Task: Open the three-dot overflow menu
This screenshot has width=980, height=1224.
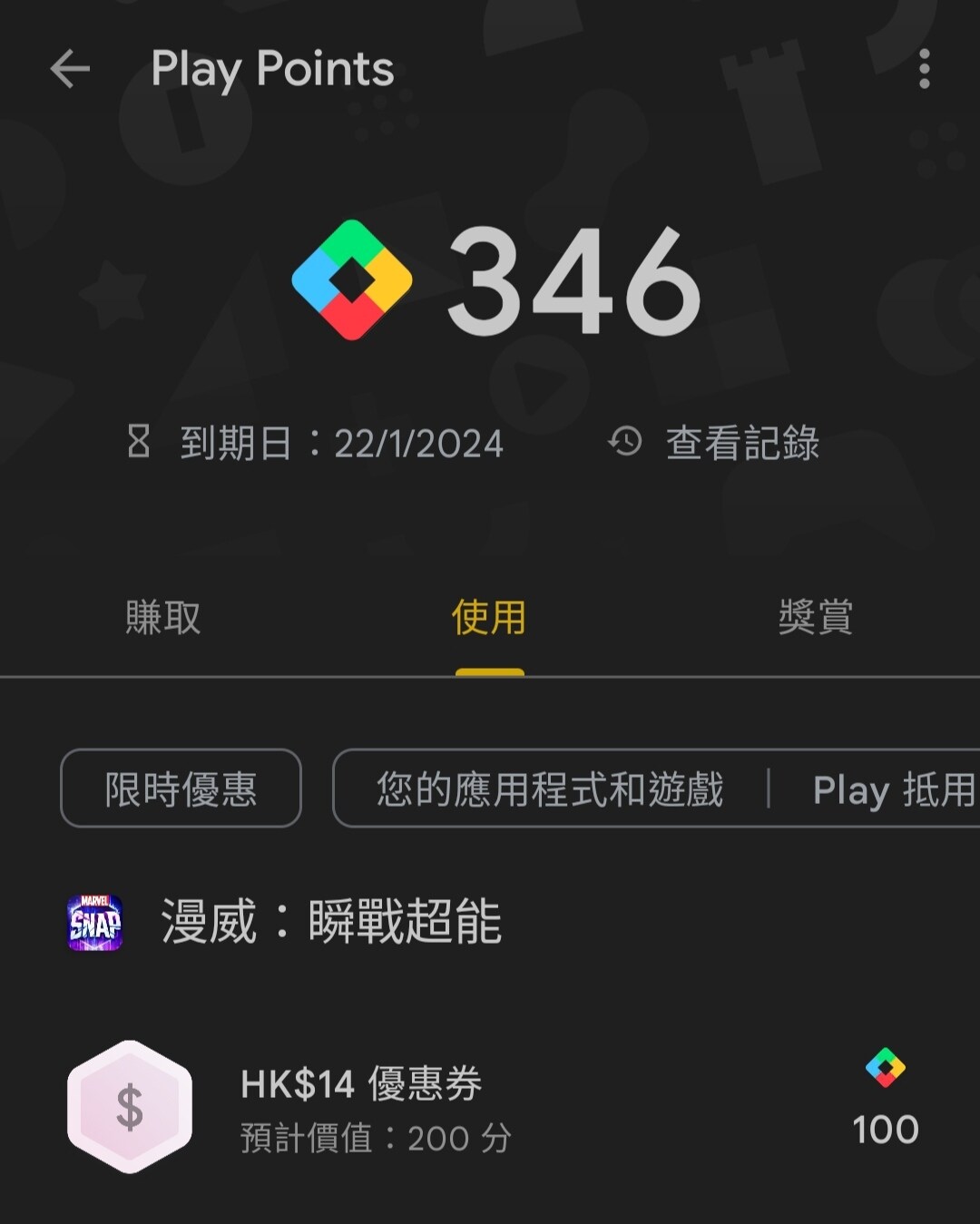Action: (x=924, y=69)
